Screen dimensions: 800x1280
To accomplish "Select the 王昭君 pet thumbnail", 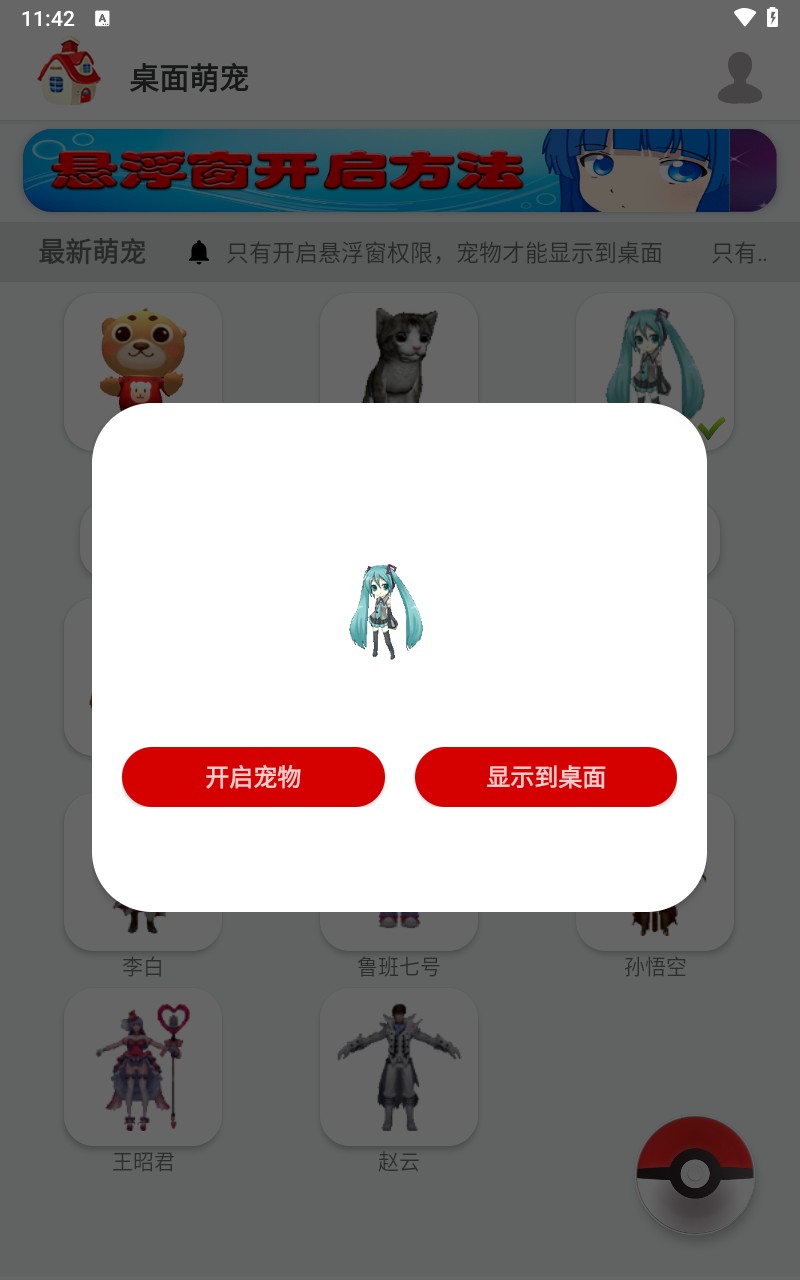I will (142, 1065).
